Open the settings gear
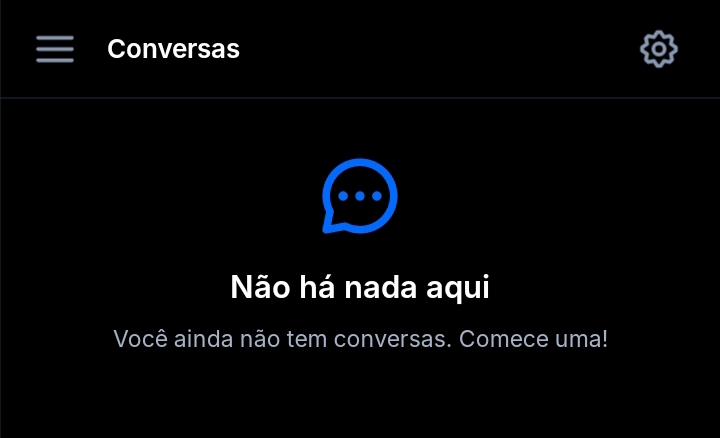Viewport: 720px width, 438px height. pyautogui.click(x=658, y=49)
